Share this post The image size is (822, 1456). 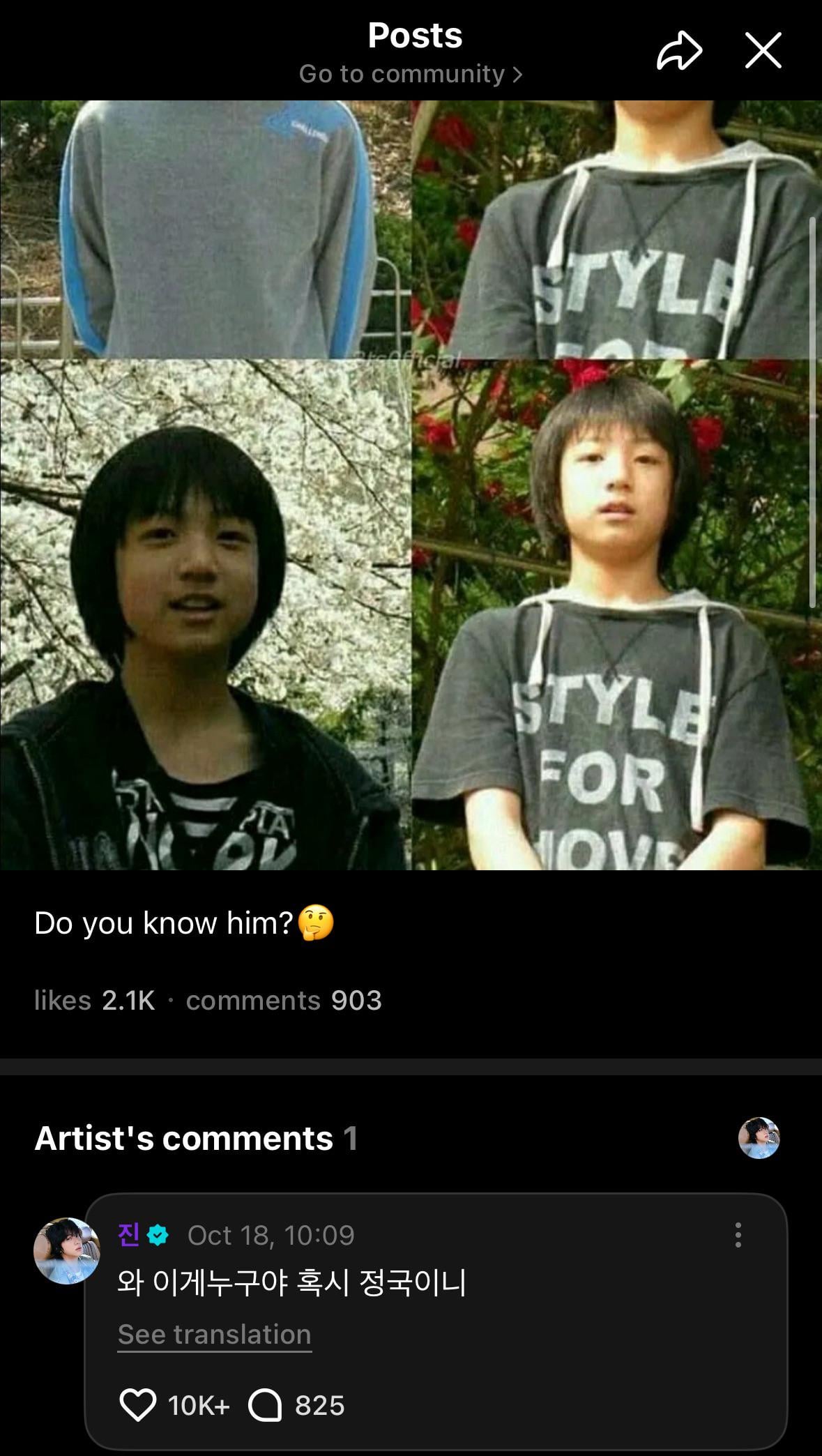[x=678, y=51]
